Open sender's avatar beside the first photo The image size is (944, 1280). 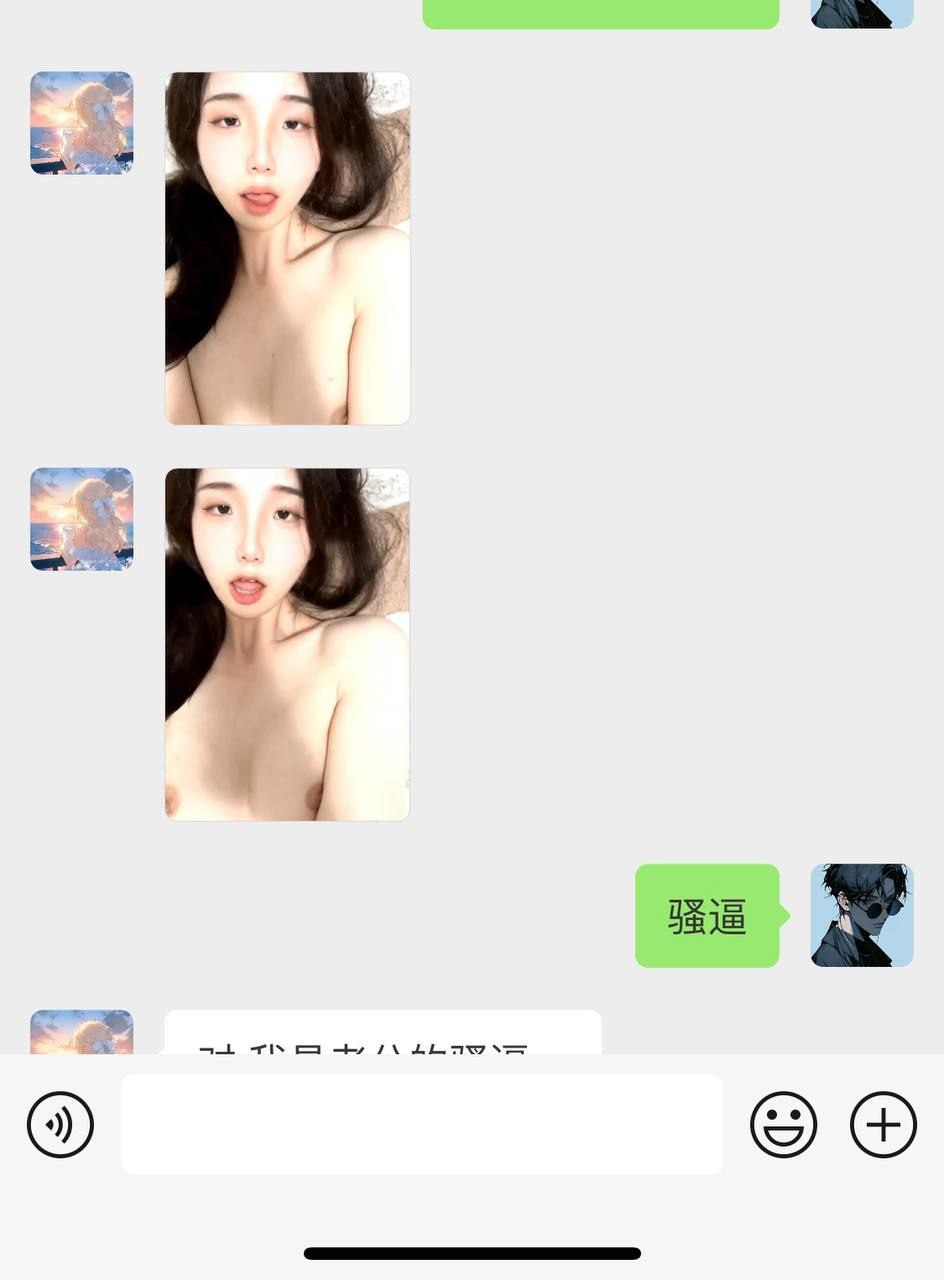click(81, 123)
